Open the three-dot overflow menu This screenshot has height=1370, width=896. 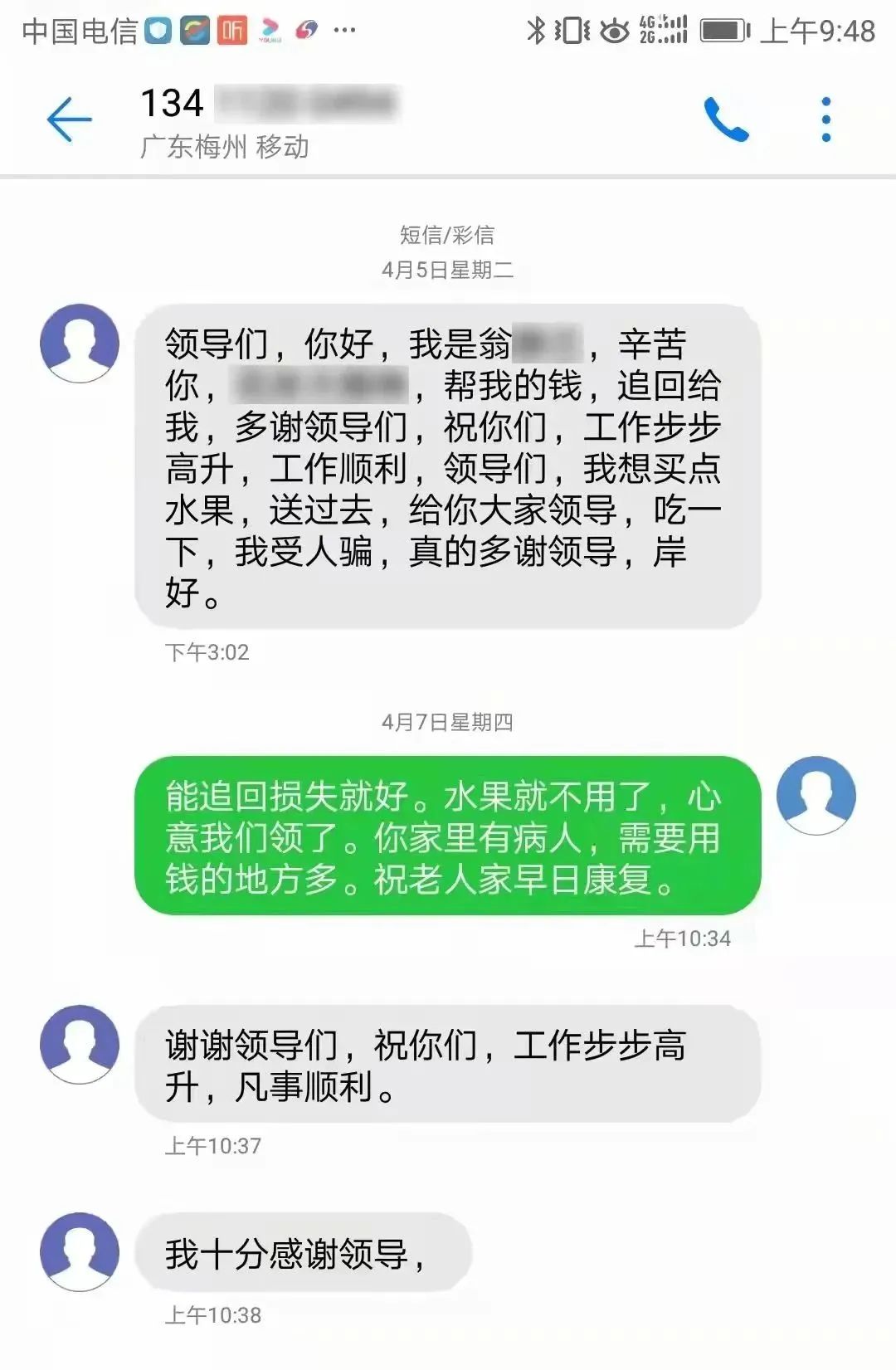pos(825,119)
